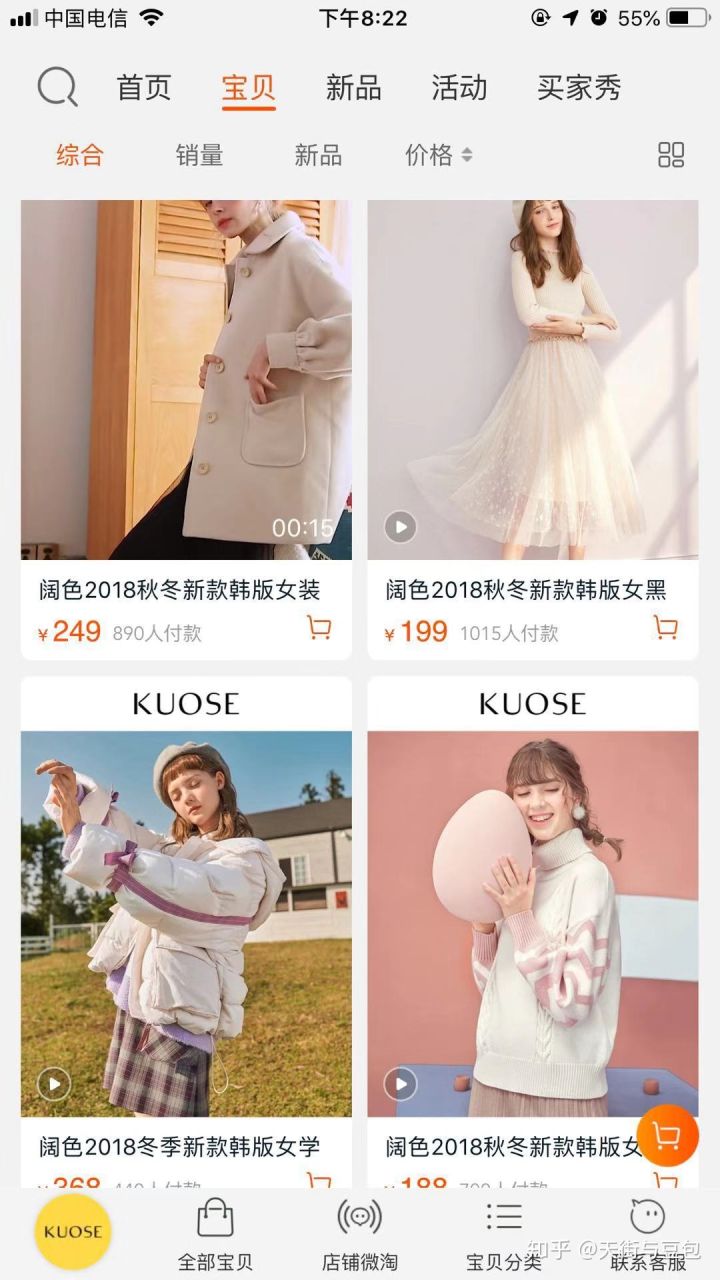Open the ¥199 dress product card
This screenshot has height=1280, width=720.
[533, 430]
